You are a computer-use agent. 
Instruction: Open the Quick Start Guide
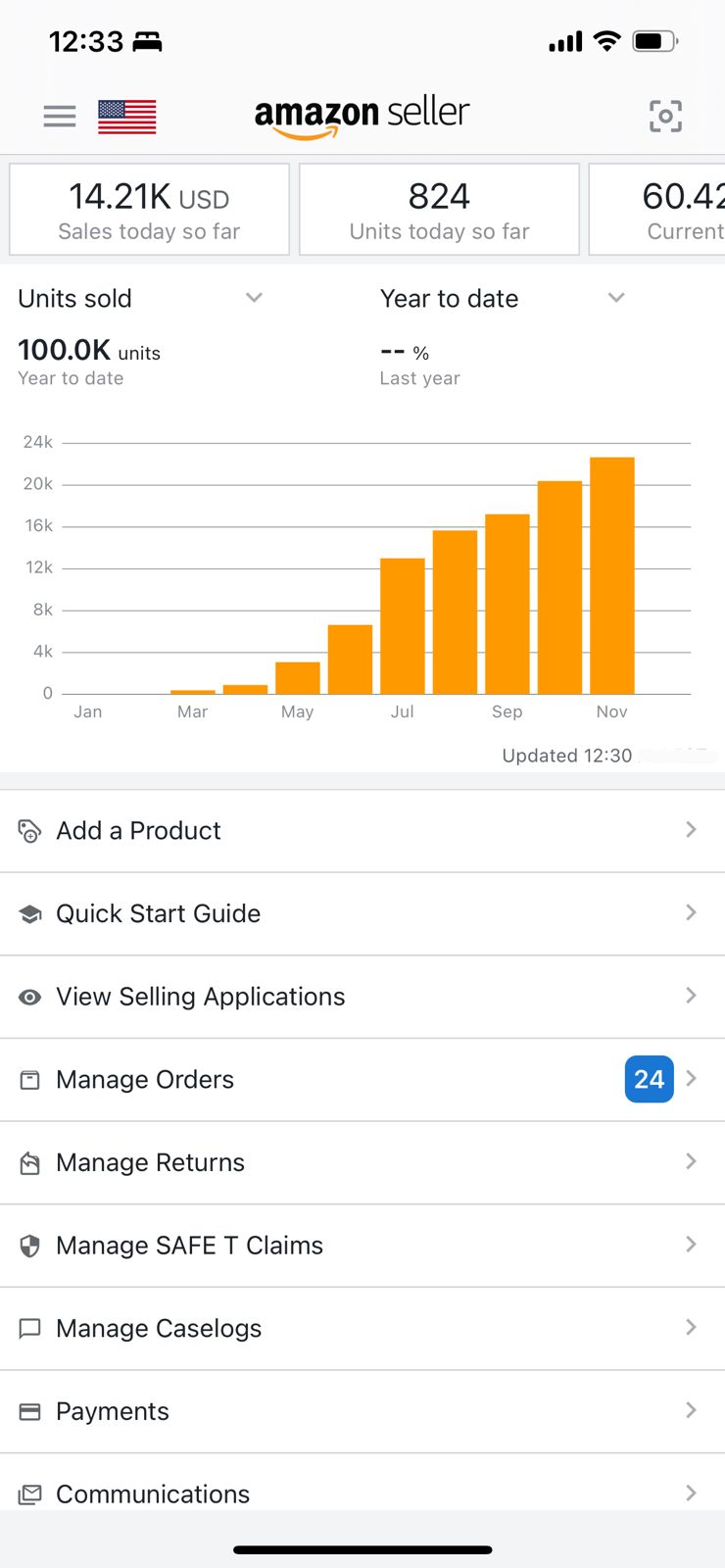(x=362, y=913)
